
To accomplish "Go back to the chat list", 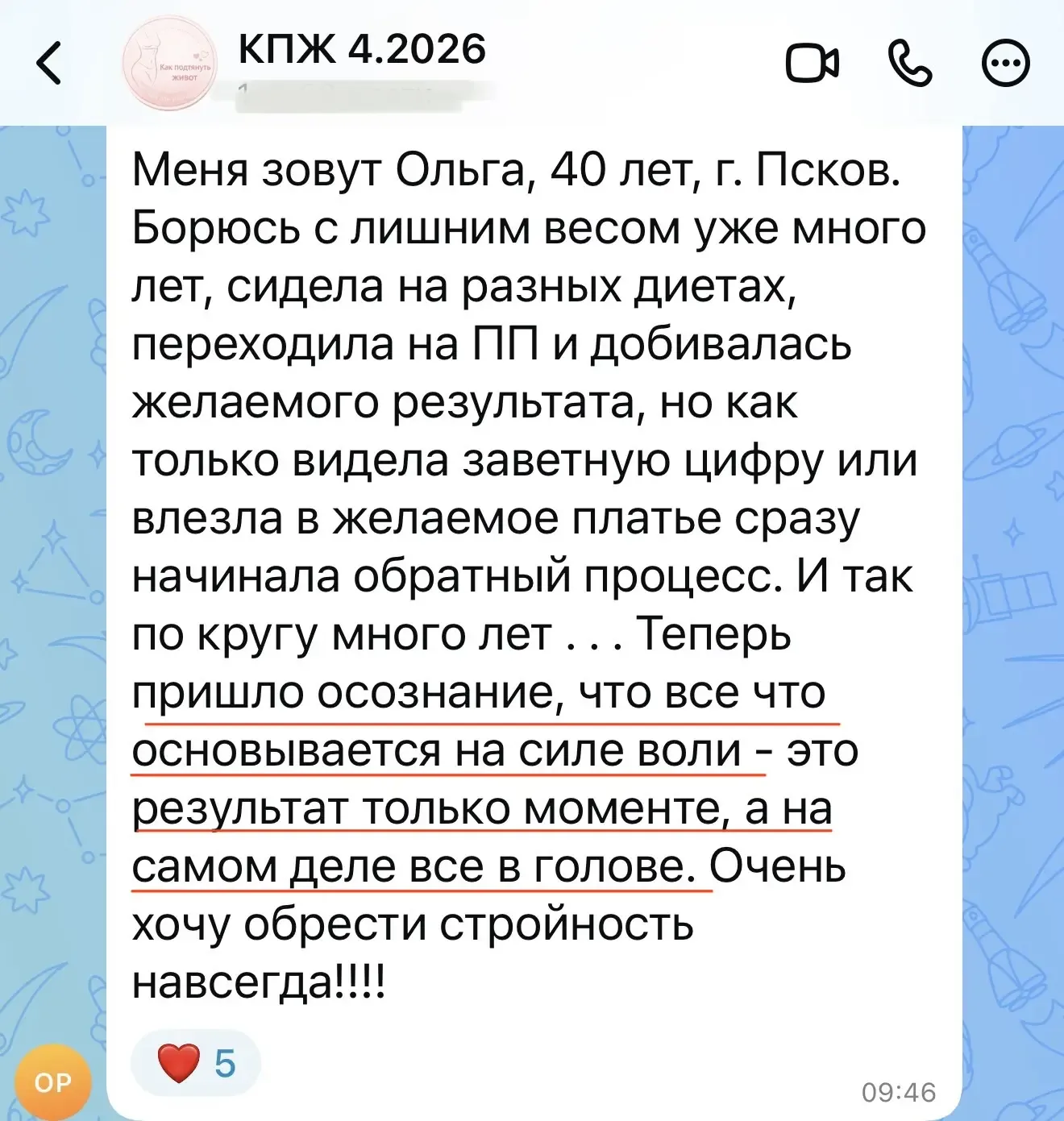I will [50, 63].
